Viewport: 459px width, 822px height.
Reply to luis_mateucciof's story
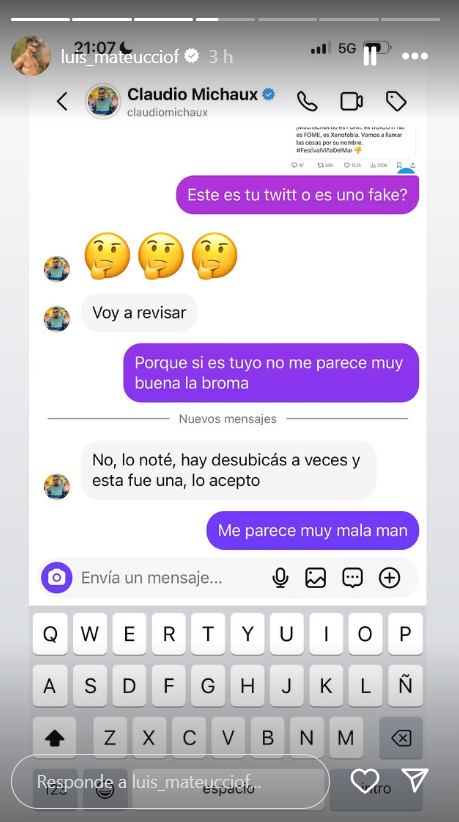coord(170,783)
